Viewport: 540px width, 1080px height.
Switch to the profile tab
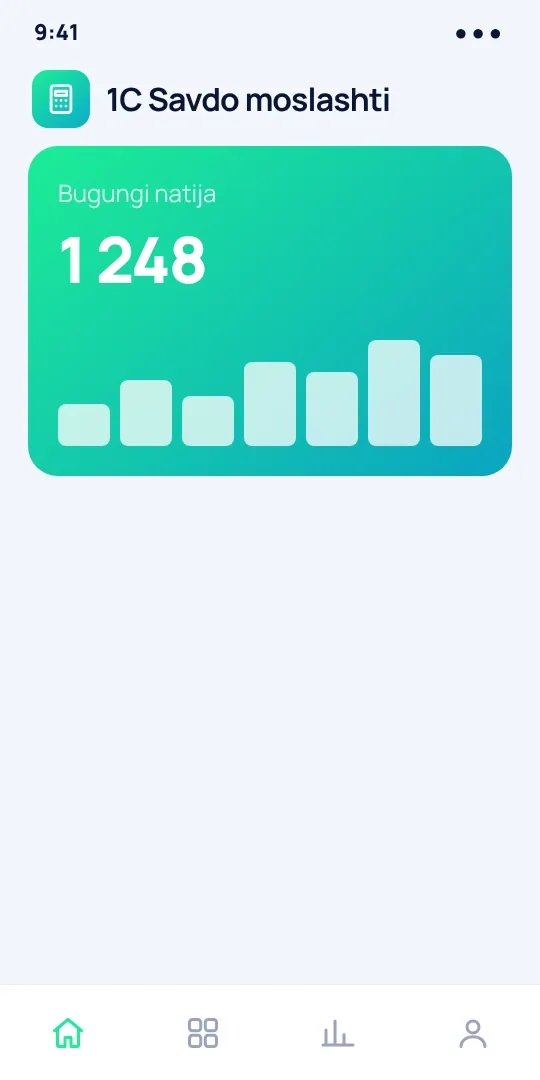[x=472, y=1033]
